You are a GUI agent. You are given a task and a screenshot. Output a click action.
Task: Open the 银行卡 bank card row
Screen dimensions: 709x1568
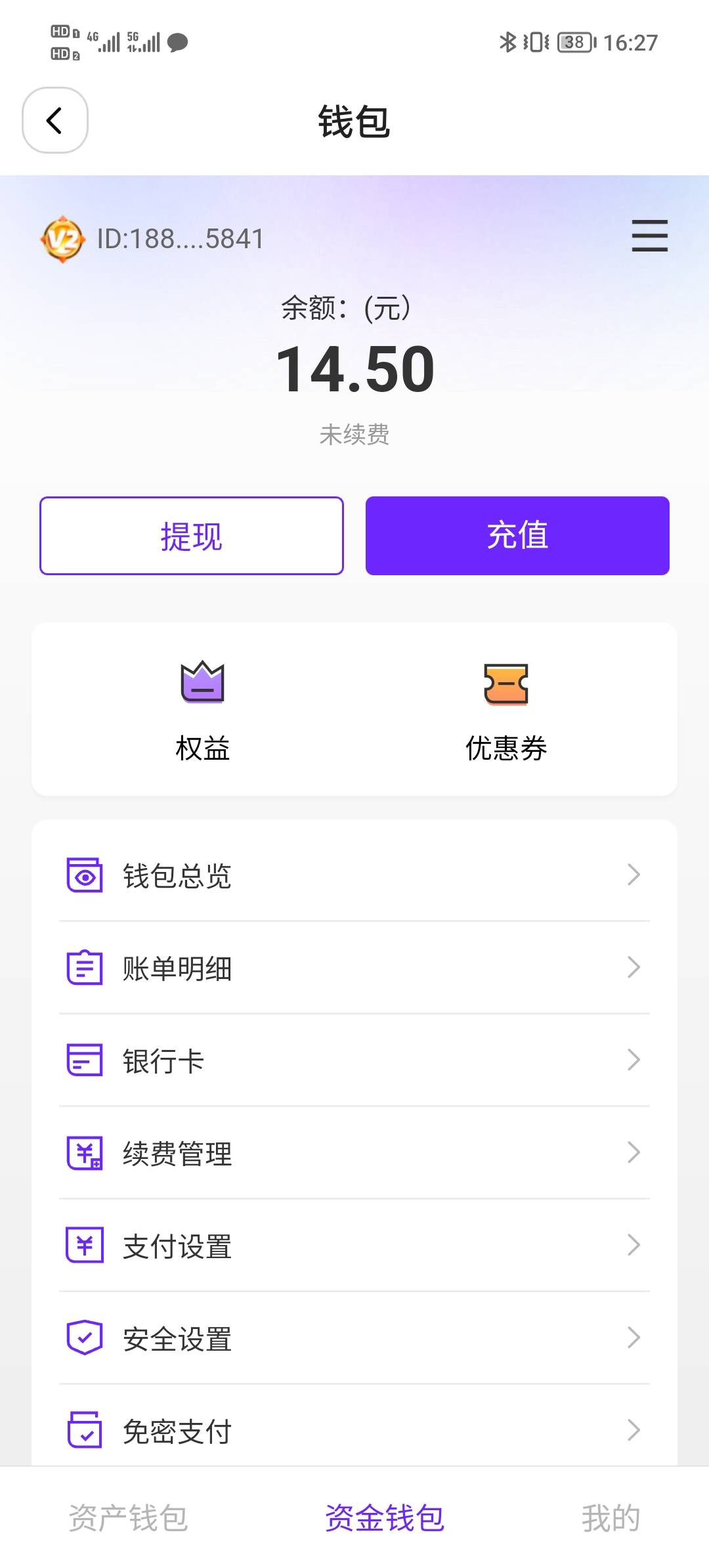coord(354,1060)
